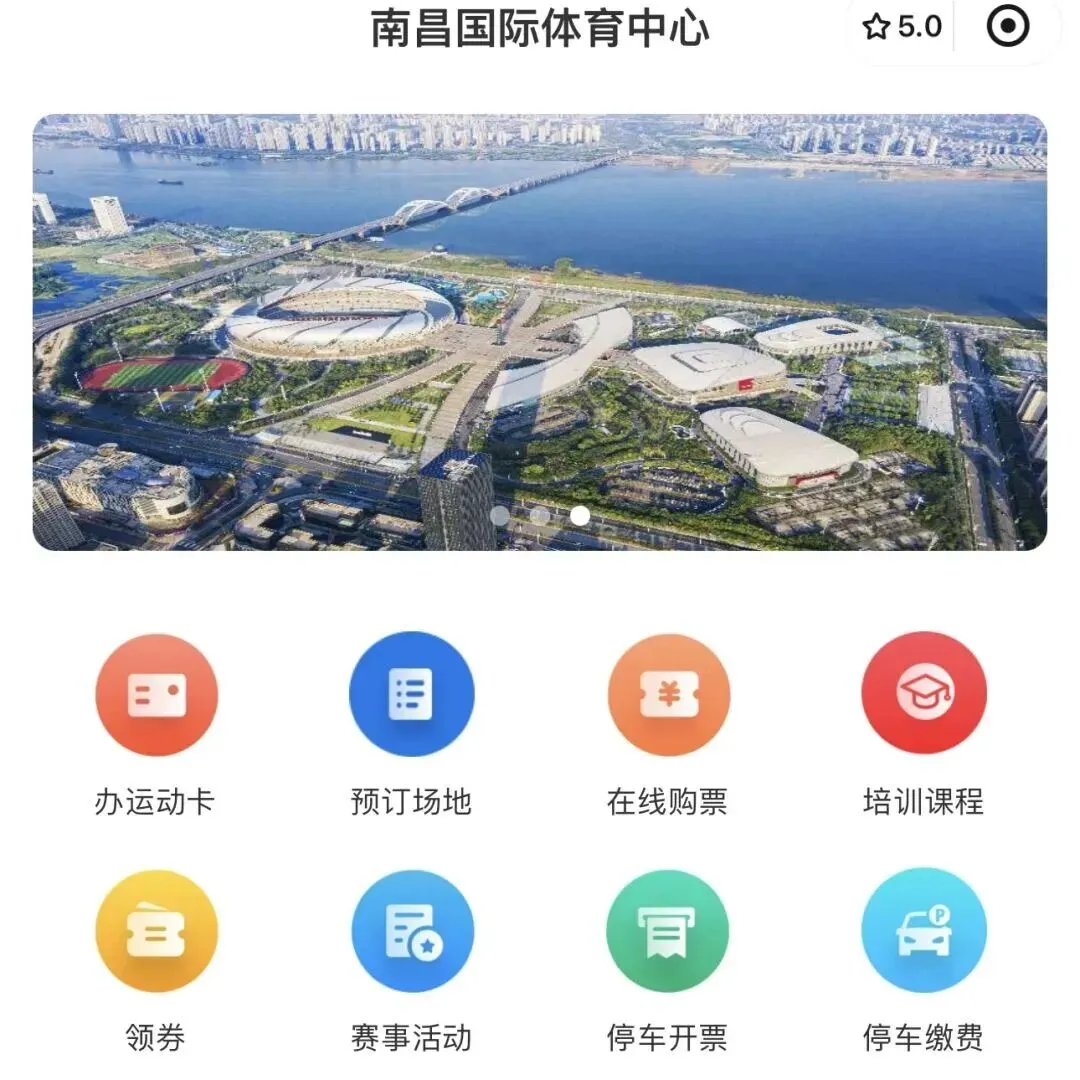Viewport: 1080px width, 1080px height.
Task: Open the stadium aerial banner image
Action: [540, 332]
